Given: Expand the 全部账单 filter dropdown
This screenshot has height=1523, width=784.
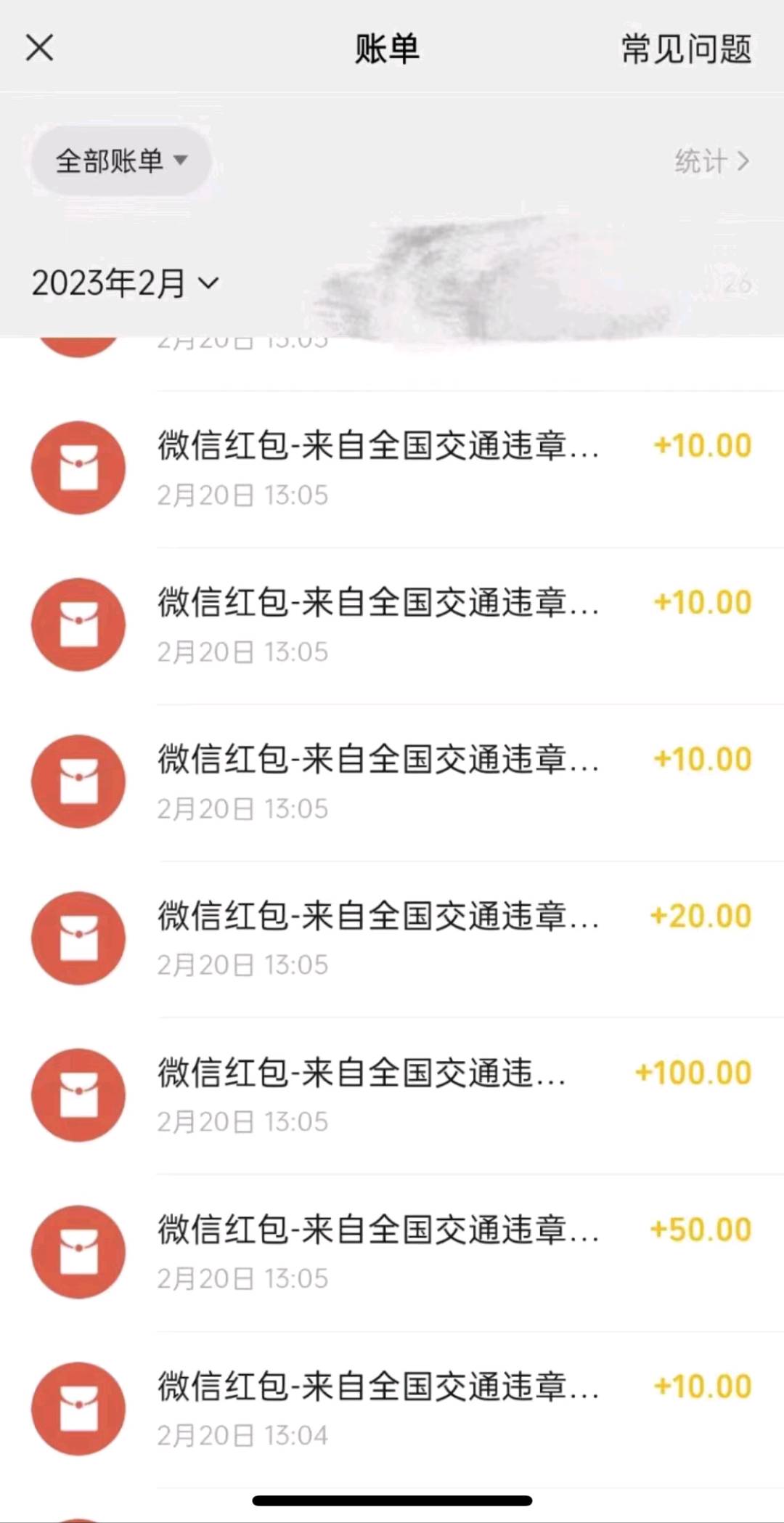Looking at the screenshot, I should click(121, 161).
